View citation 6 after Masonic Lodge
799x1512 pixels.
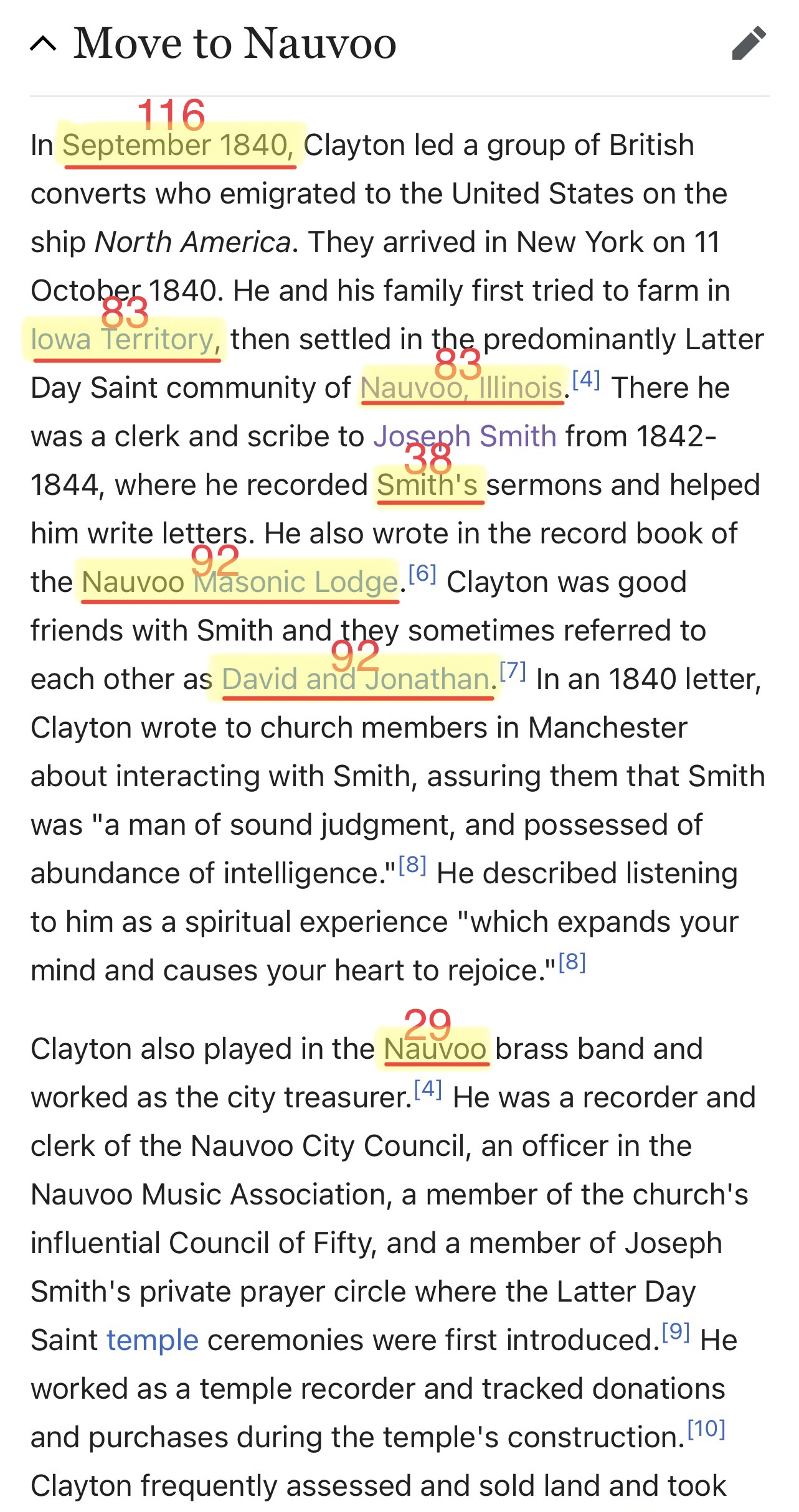(422, 574)
